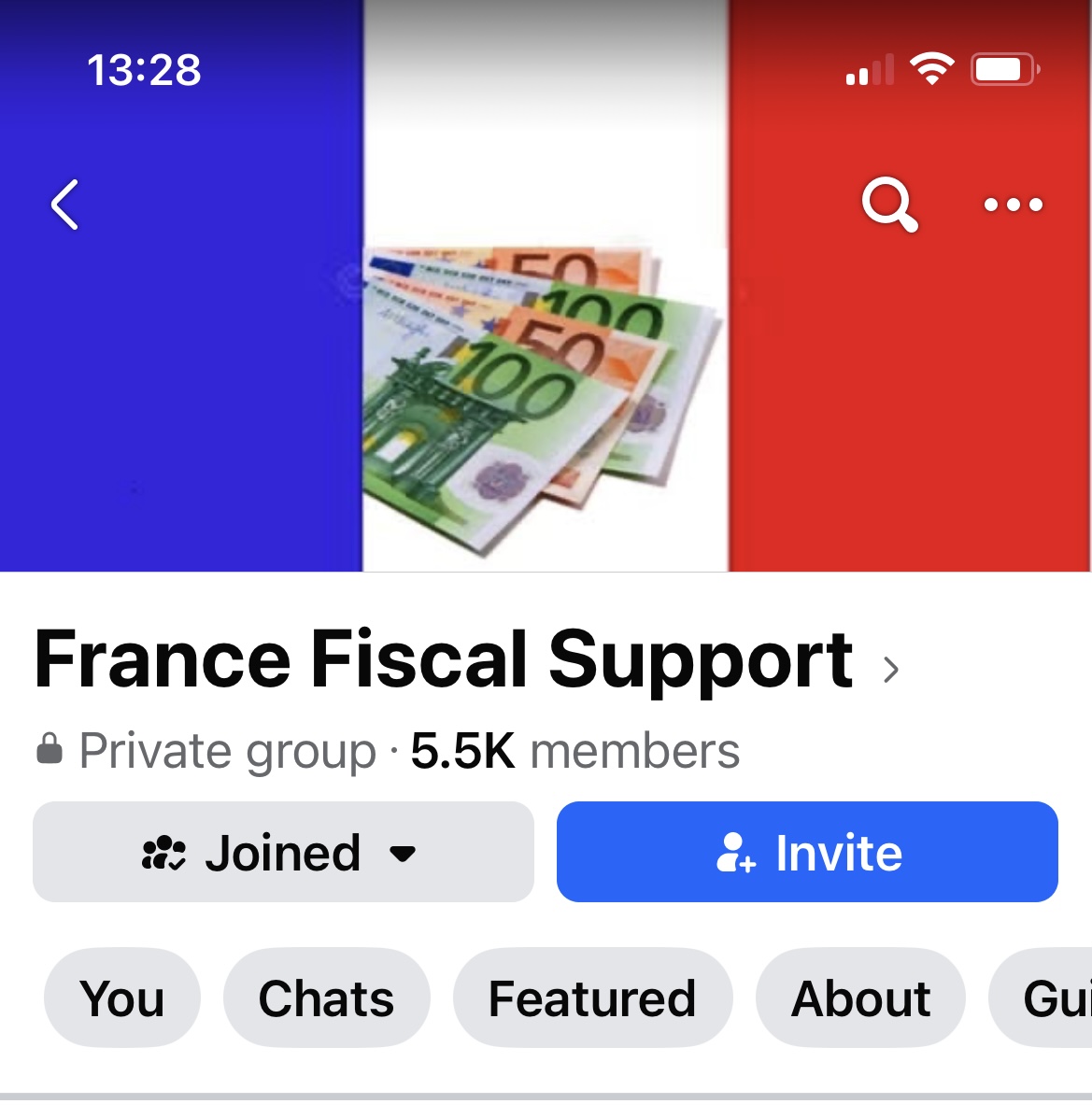
Task: Select the You chip
Action: (121, 998)
